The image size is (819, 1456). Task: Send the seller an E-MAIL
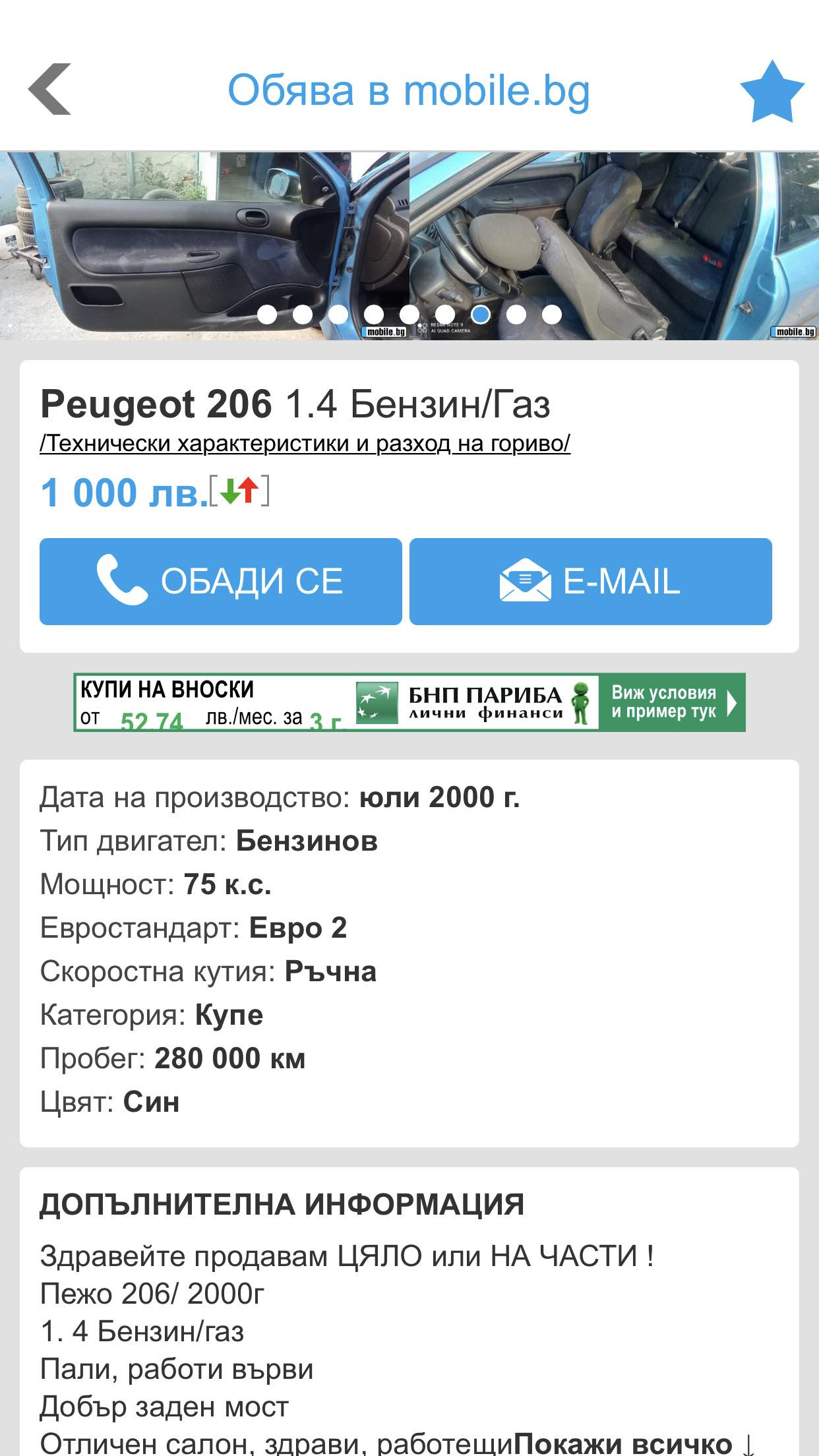click(590, 582)
